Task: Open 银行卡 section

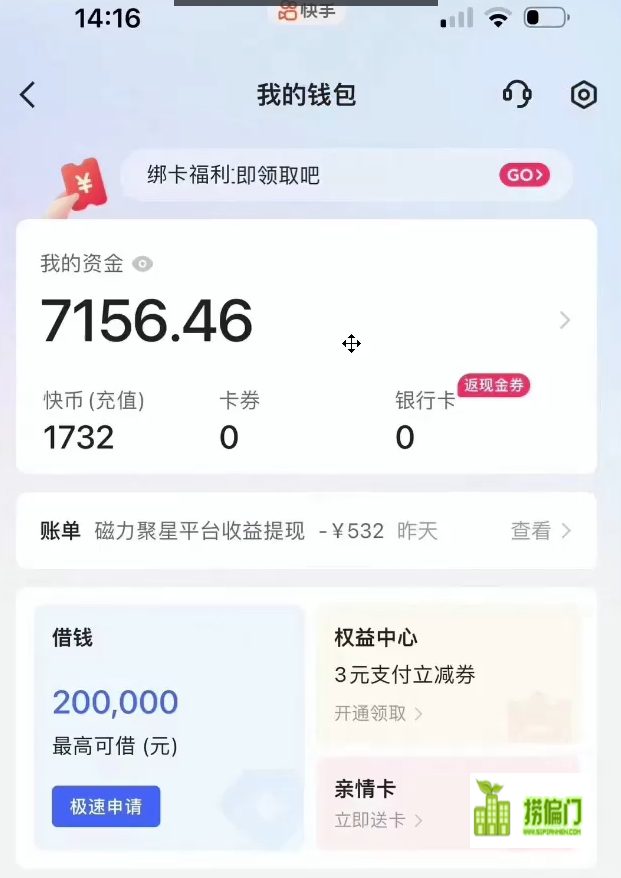Action: point(425,420)
